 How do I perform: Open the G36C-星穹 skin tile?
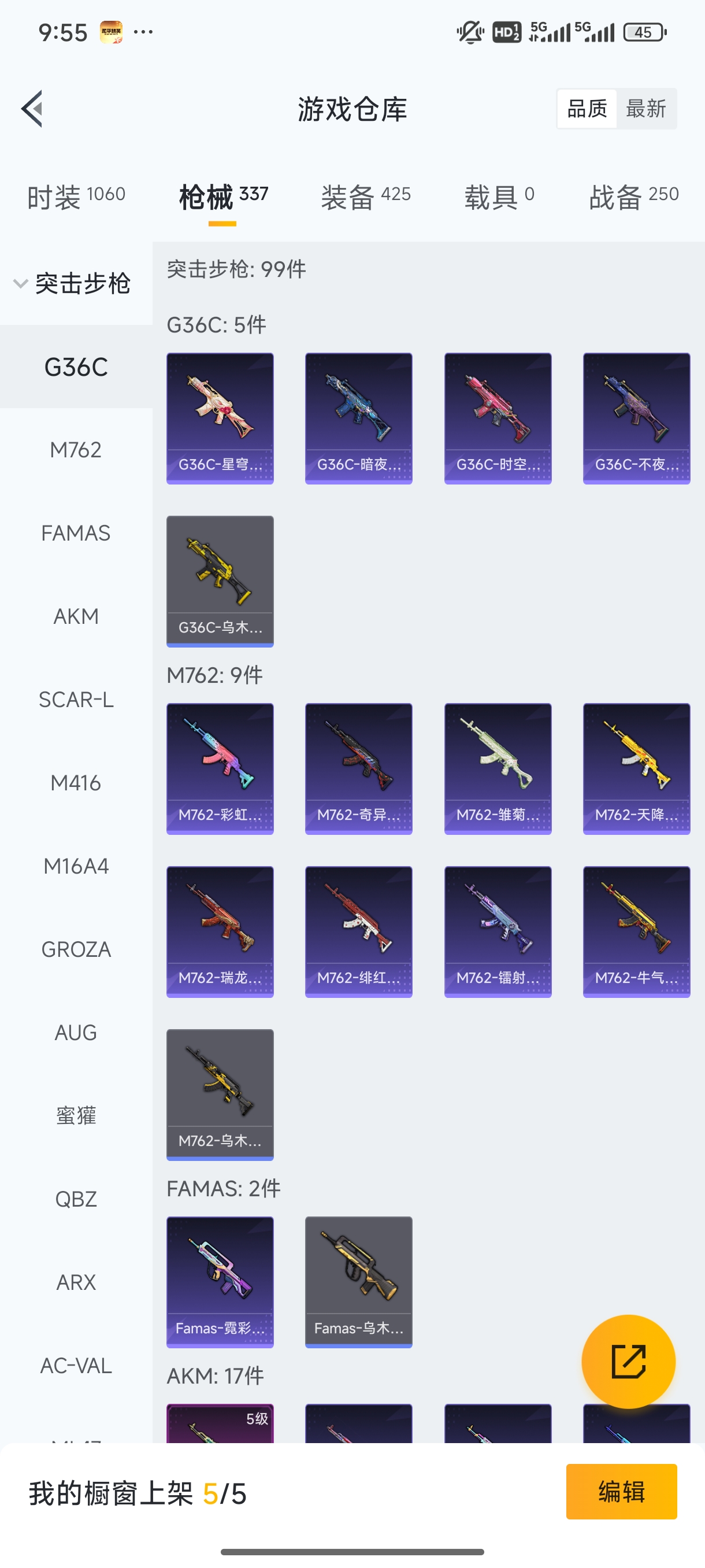[220, 419]
